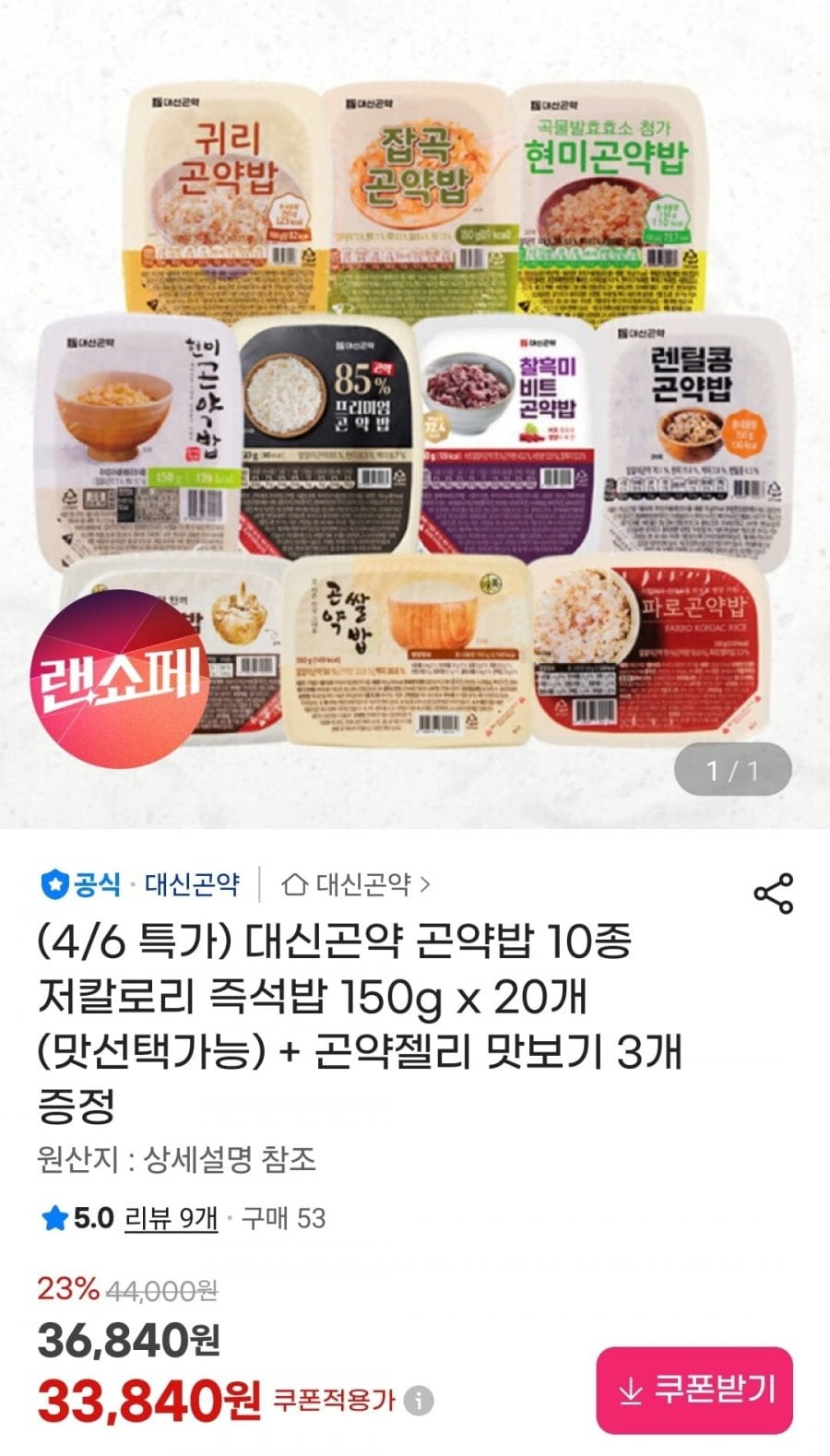This screenshot has width=830, height=1456.
Task: Open the 대신곤약 brand store link
Action: tap(355, 885)
